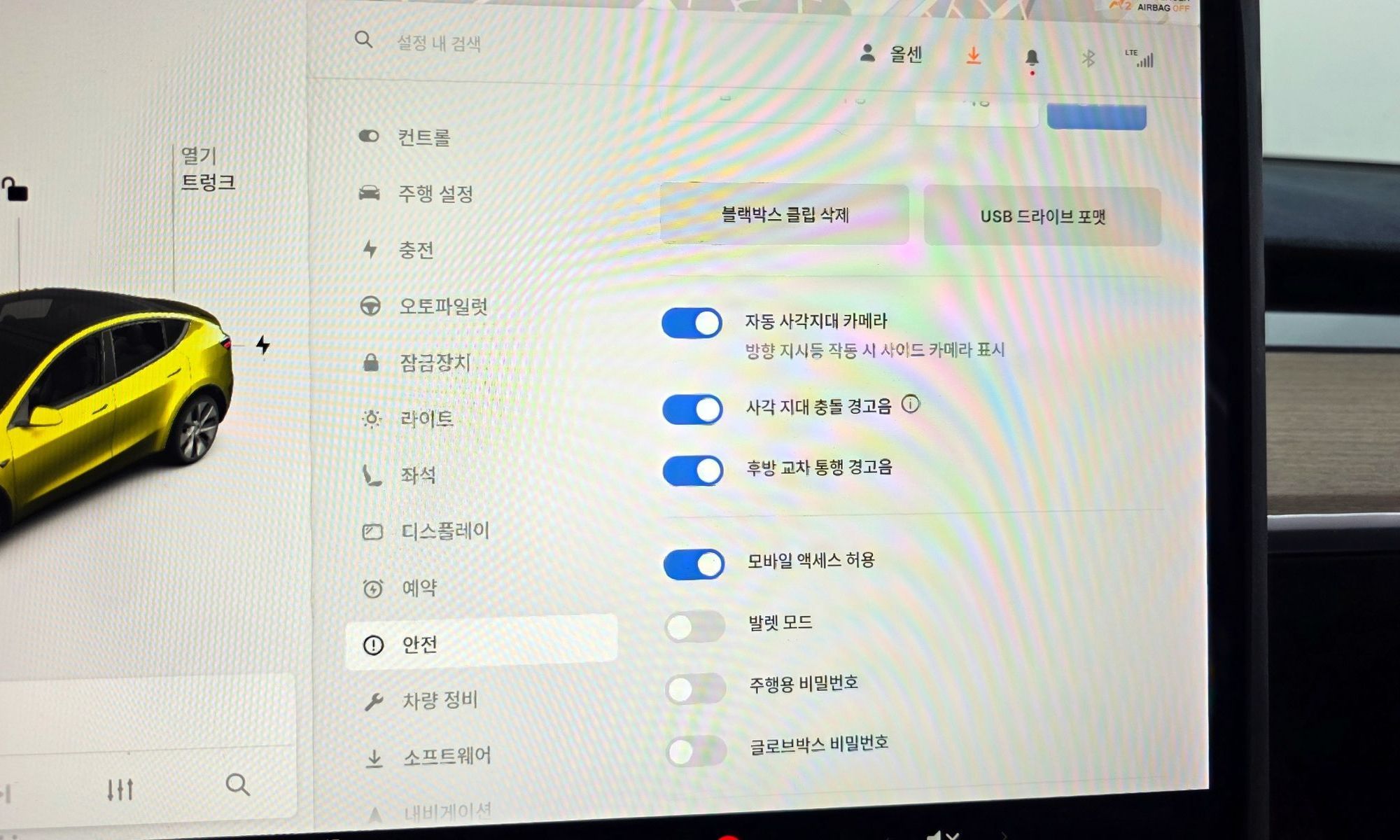Tap 블랙박스 클립 삭제 button

point(785,214)
